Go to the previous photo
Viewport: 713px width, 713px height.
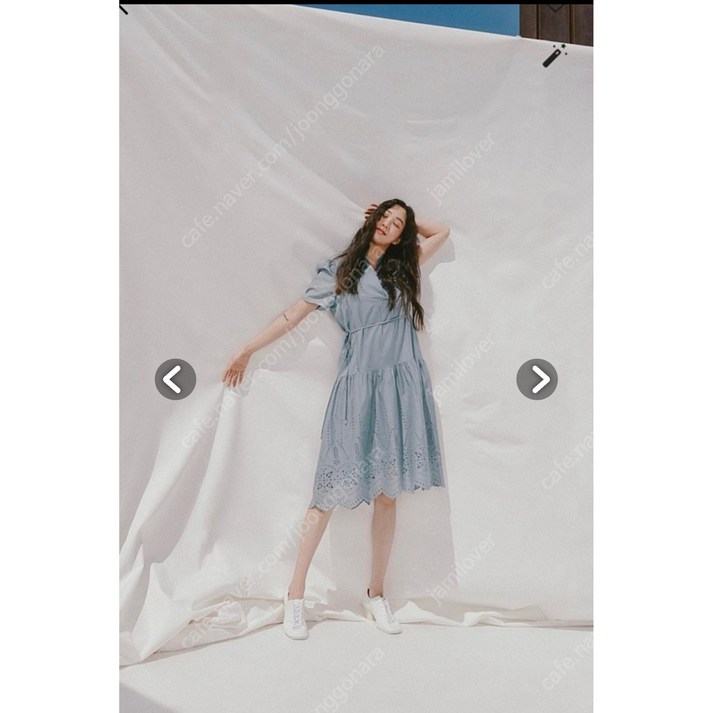(175, 379)
